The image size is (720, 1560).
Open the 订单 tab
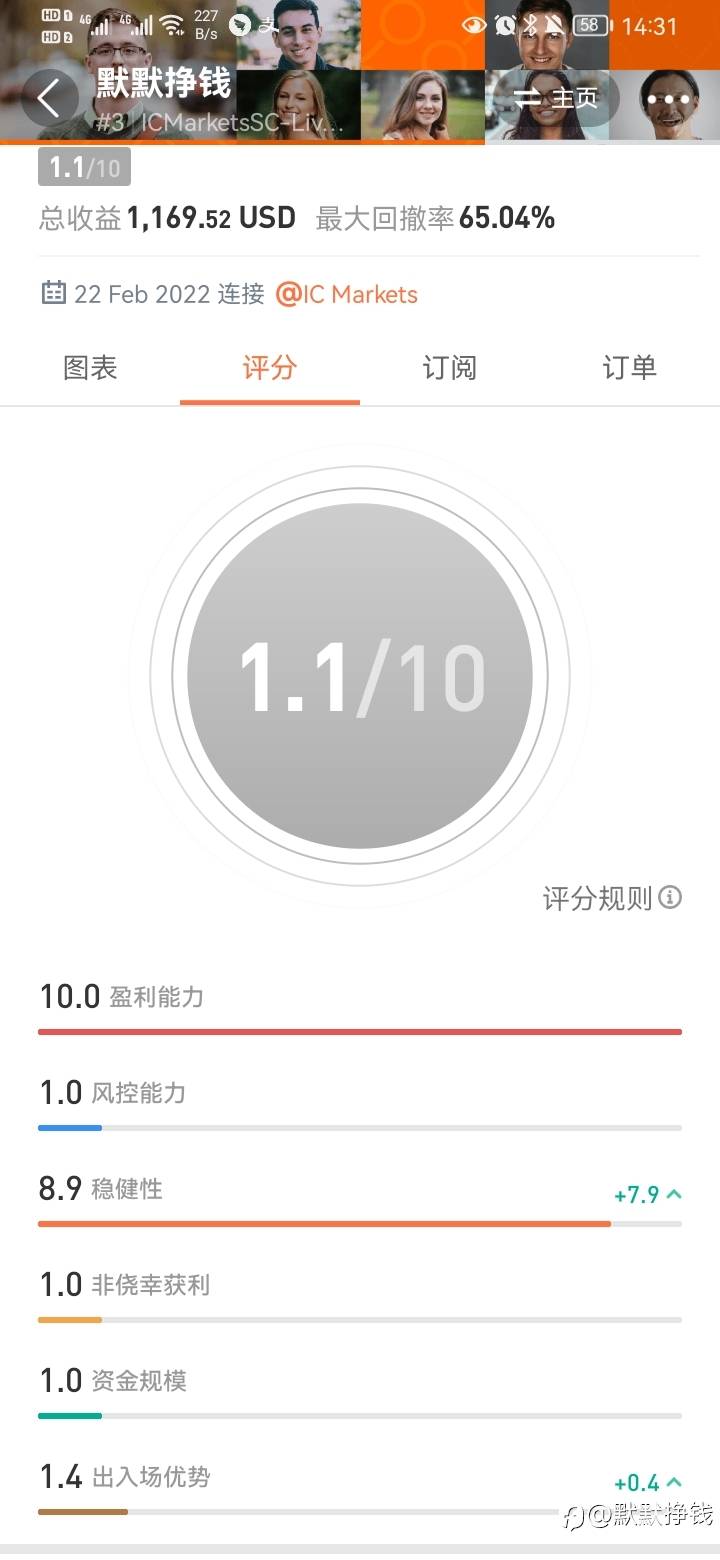[x=629, y=368]
